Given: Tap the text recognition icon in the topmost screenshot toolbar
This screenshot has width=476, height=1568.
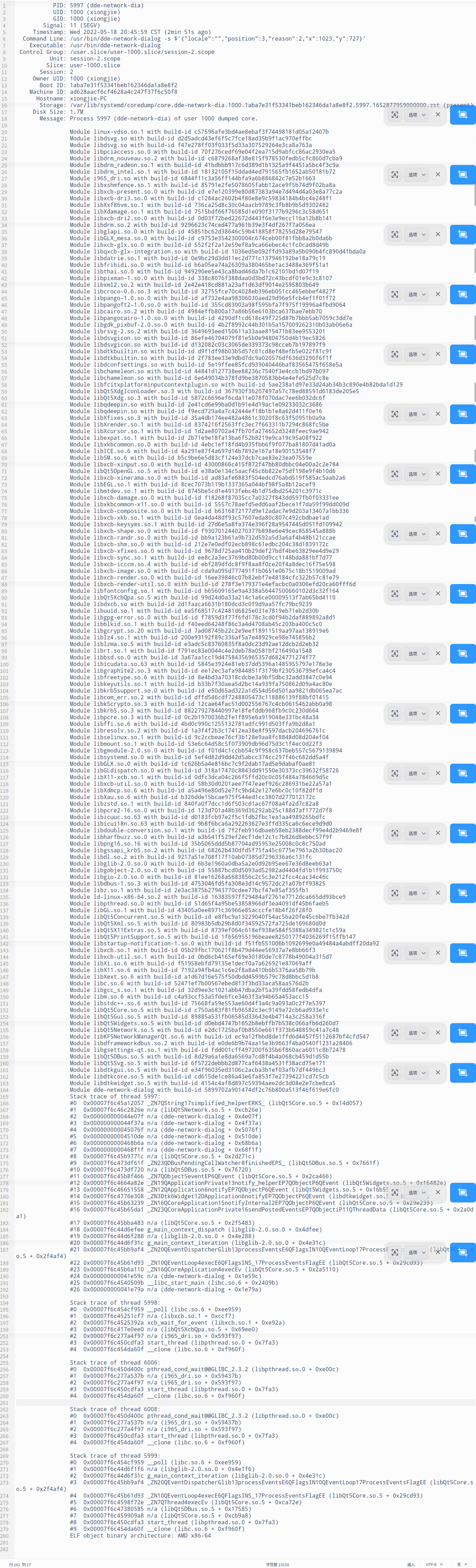Looking at the screenshot, I should (x=395, y=115).
